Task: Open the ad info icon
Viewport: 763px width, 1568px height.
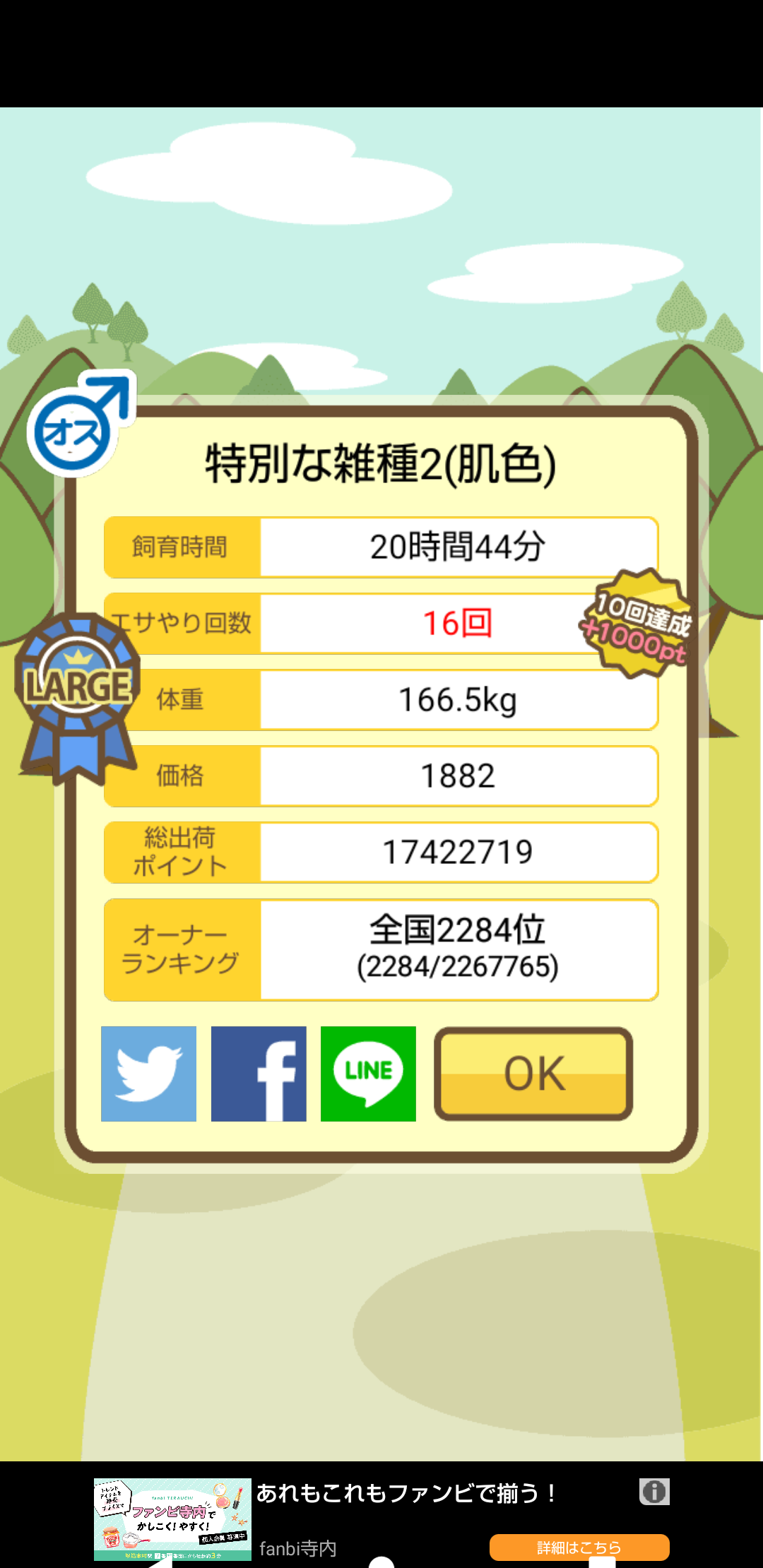Action: pyautogui.click(x=654, y=1492)
